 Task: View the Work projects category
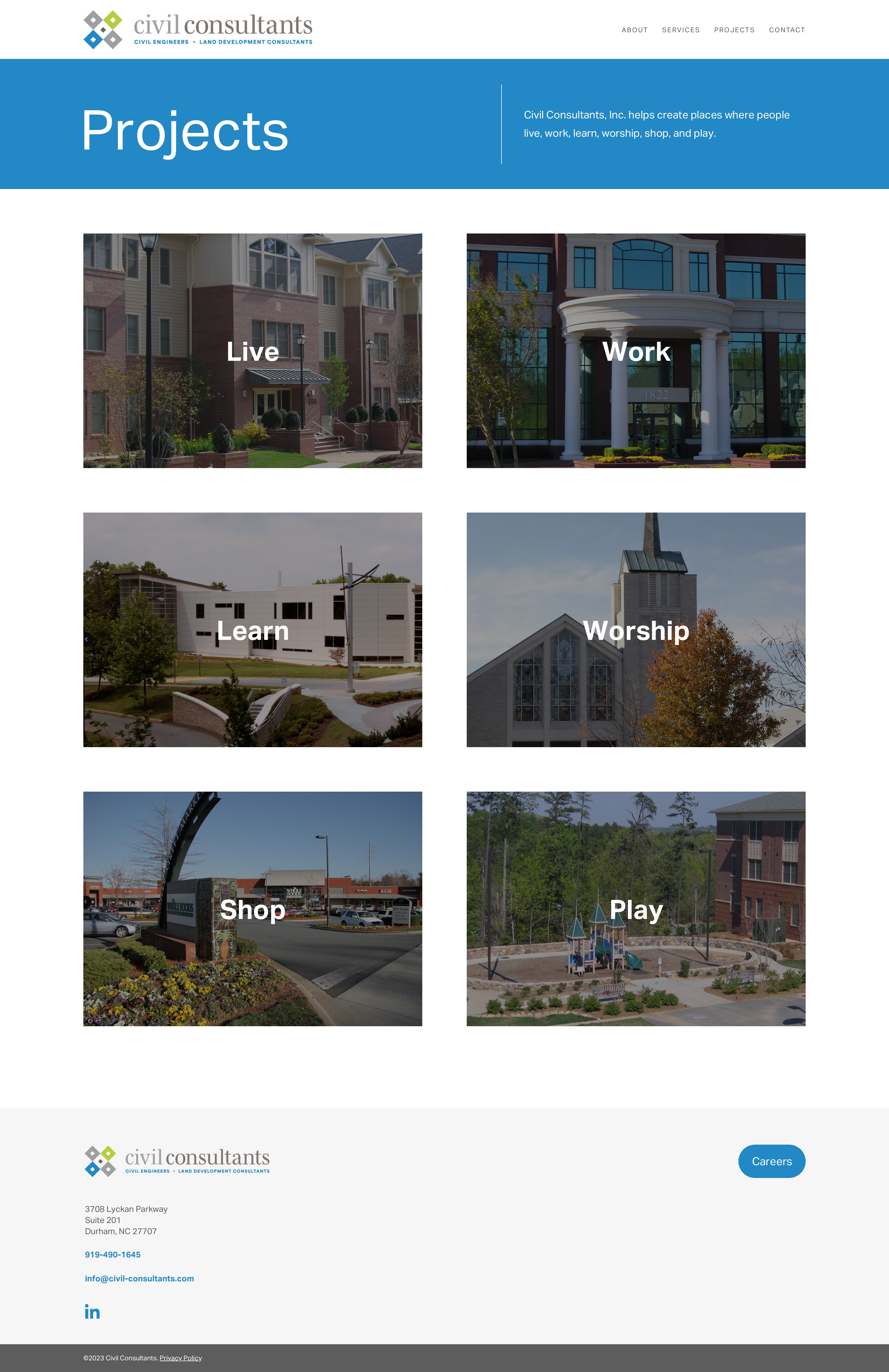pyautogui.click(x=635, y=351)
